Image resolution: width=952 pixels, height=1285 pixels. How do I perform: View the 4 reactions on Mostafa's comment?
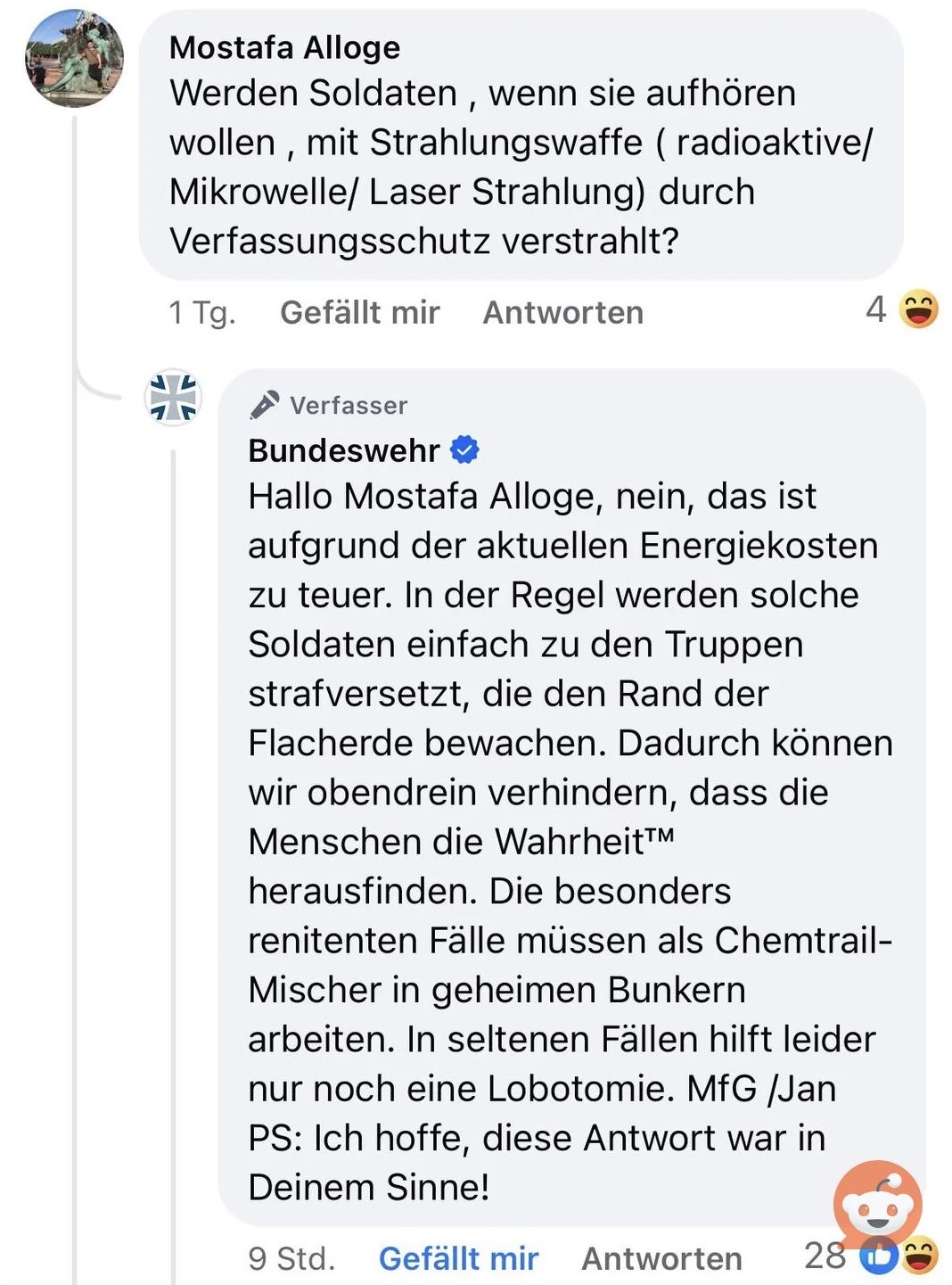902,309
